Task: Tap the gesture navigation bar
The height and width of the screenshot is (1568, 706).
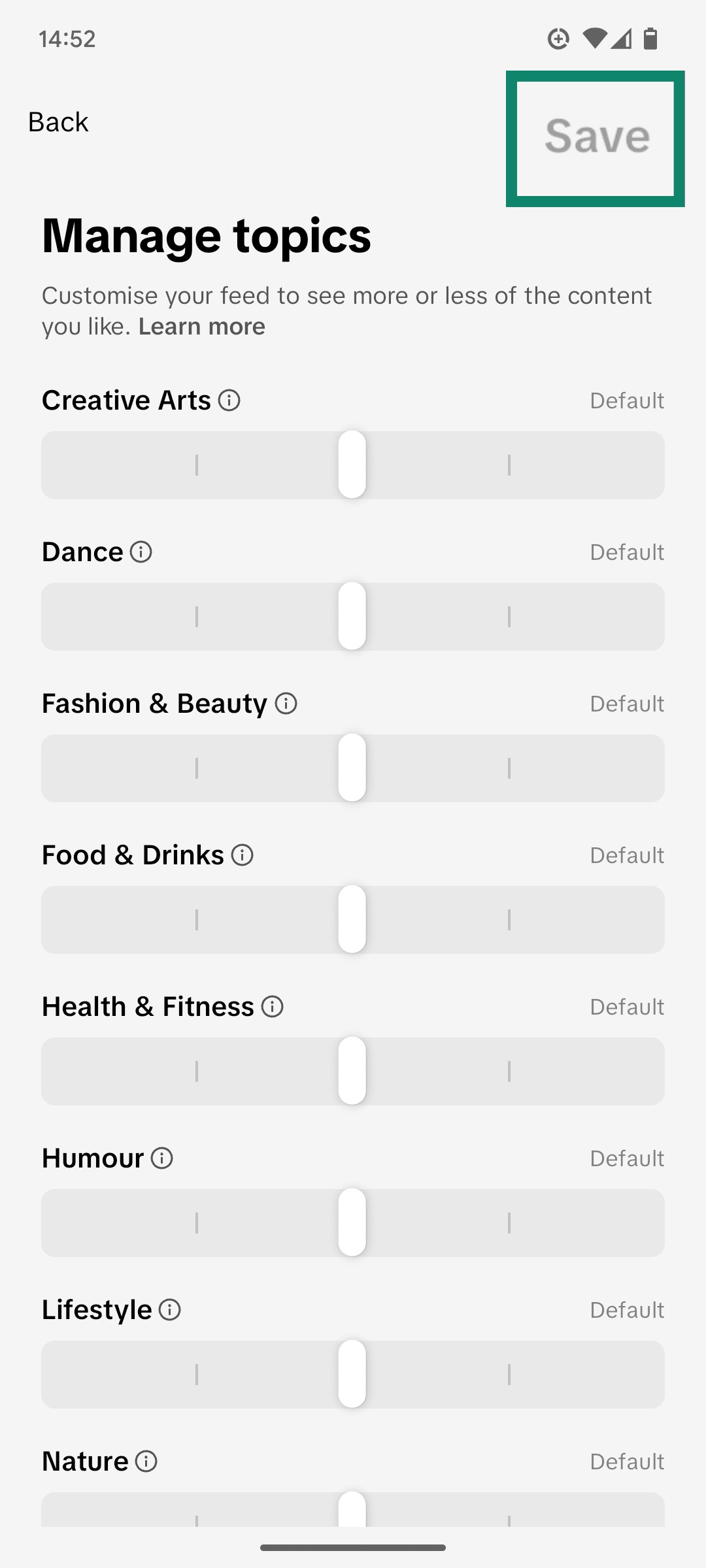Action: point(352,1548)
